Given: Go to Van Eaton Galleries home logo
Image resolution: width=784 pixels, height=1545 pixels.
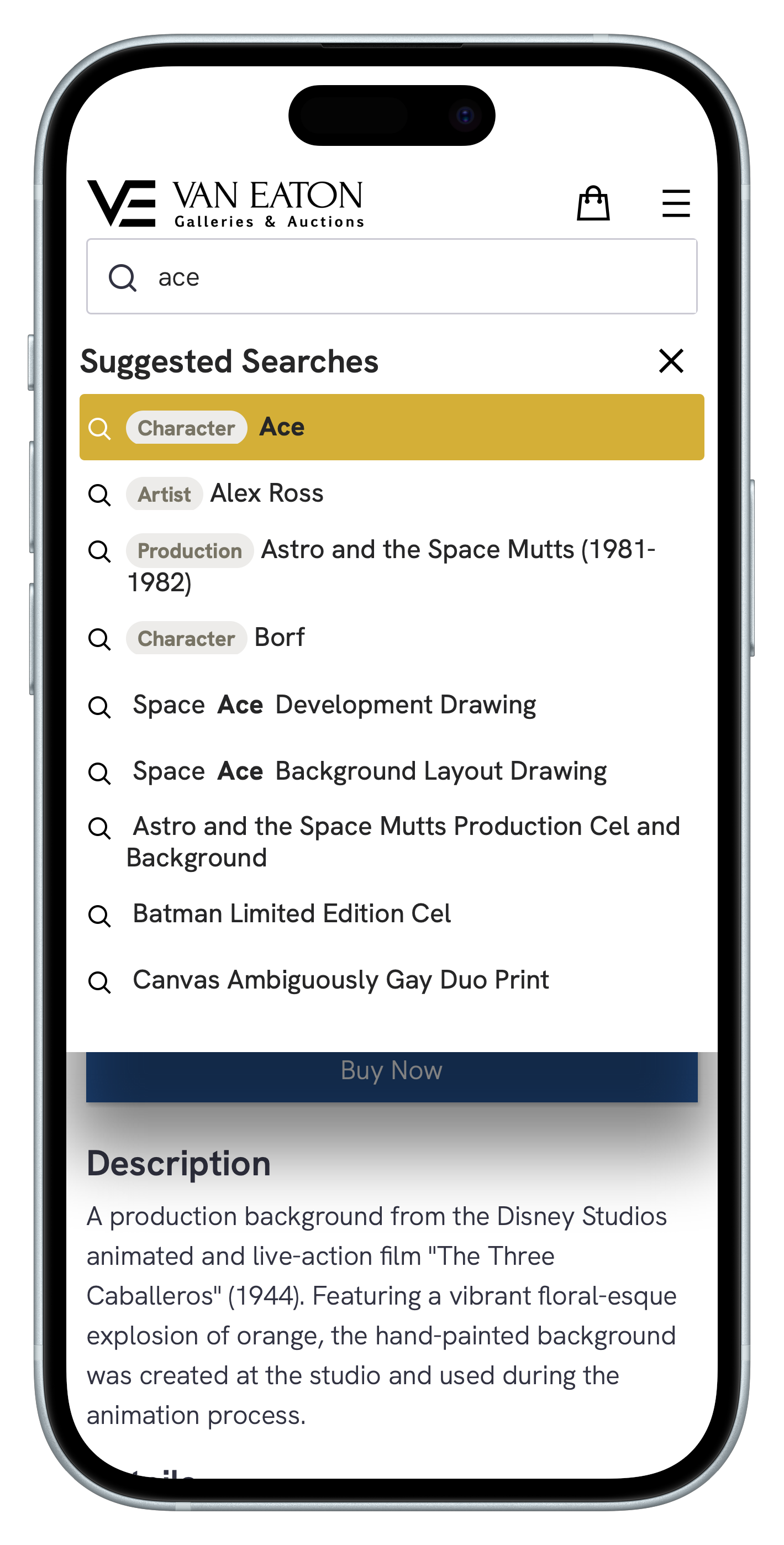Looking at the screenshot, I should pyautogui.click(x=226, y=203).
